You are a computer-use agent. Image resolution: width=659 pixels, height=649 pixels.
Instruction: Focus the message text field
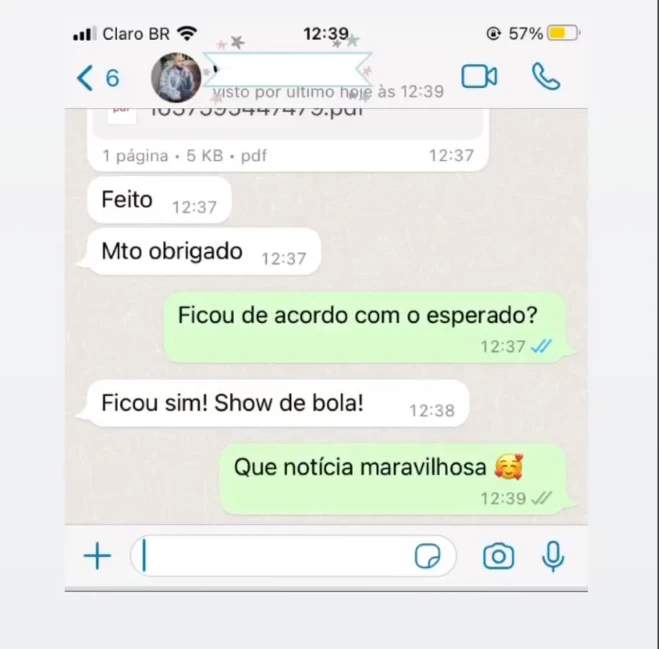[275, 556]
